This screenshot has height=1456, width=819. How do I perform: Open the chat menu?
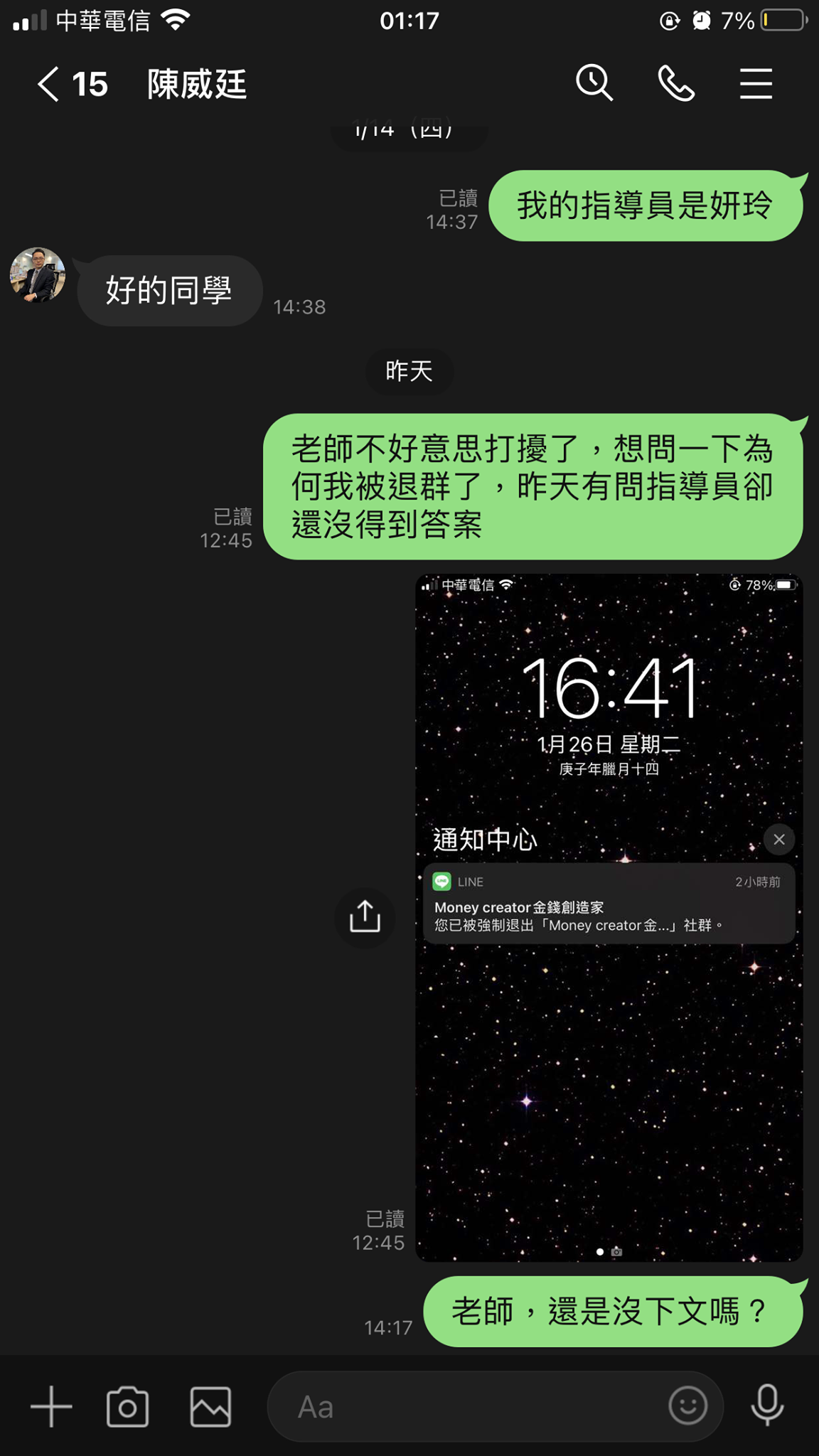(x=756, y=84)
